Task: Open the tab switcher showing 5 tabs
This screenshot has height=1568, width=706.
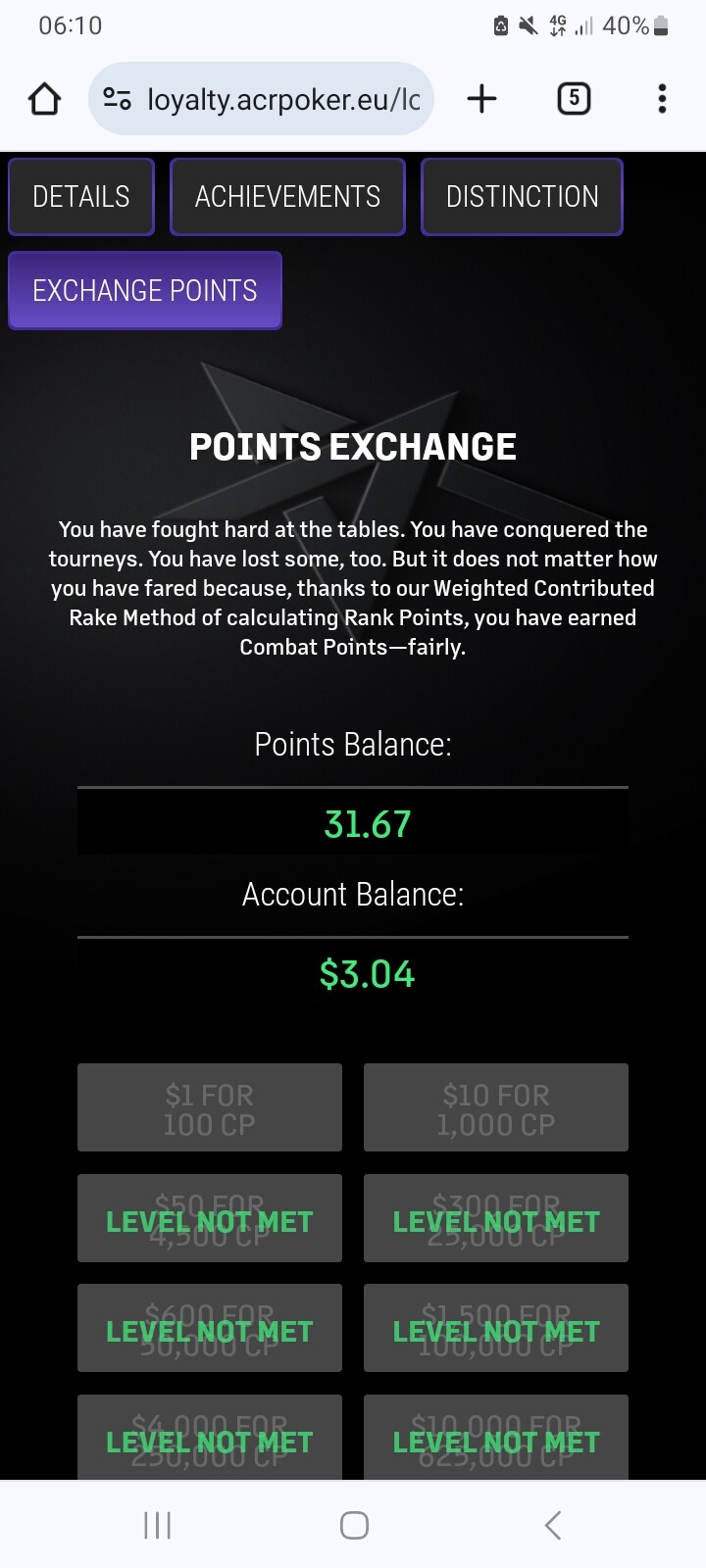Action: pos(574,99)
